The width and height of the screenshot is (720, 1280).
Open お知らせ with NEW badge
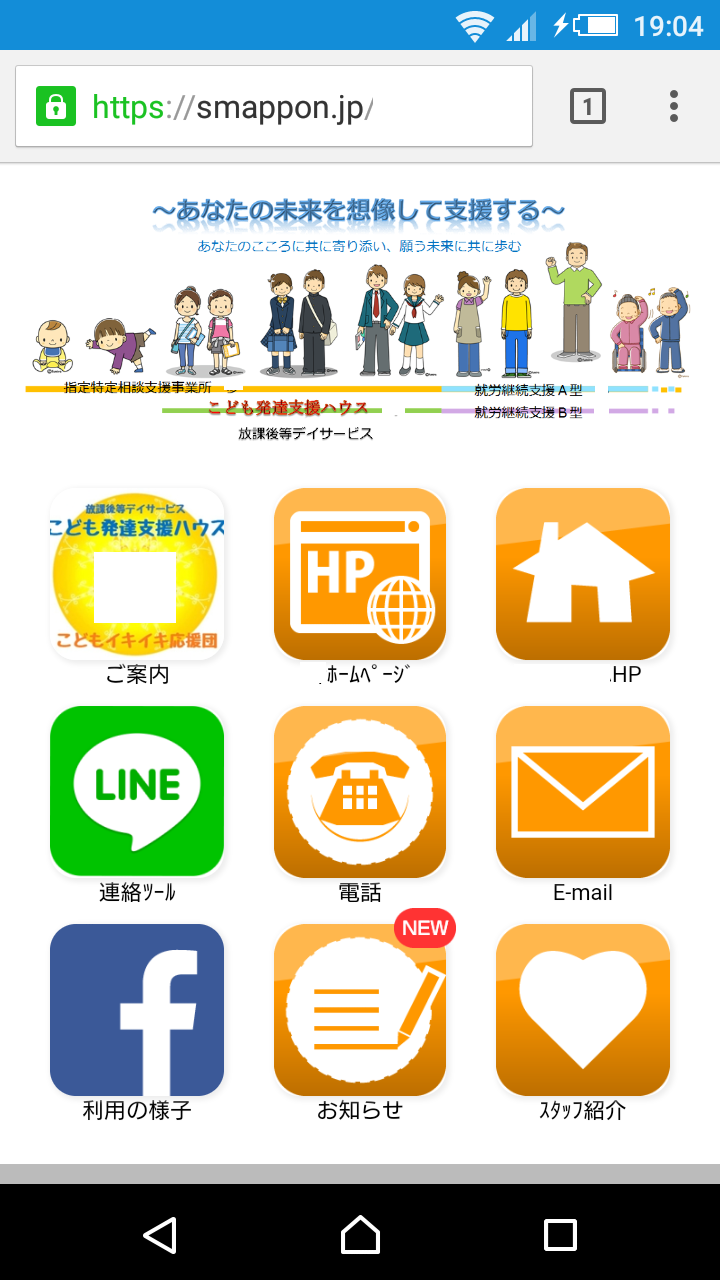tap(360, 1009)
